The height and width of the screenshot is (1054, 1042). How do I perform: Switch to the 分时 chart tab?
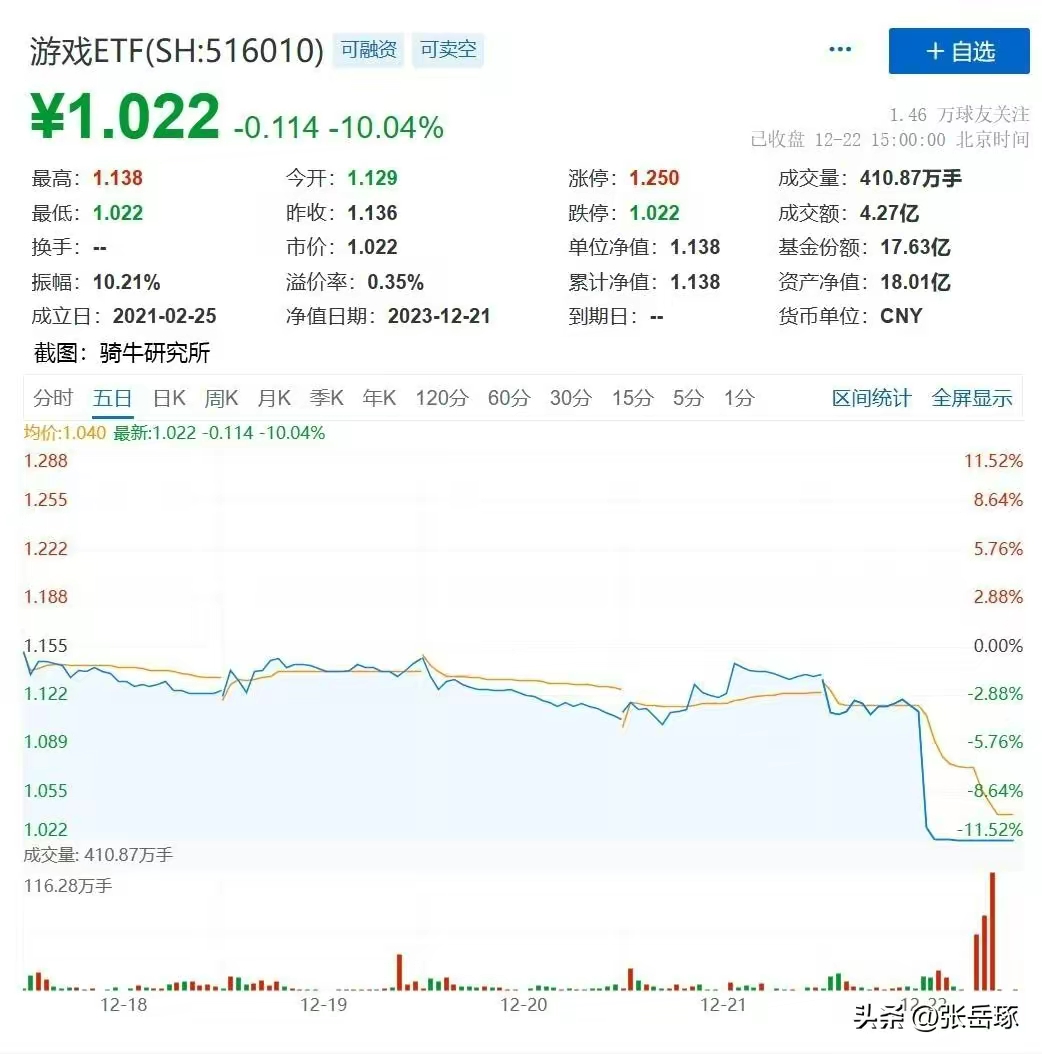53,398
